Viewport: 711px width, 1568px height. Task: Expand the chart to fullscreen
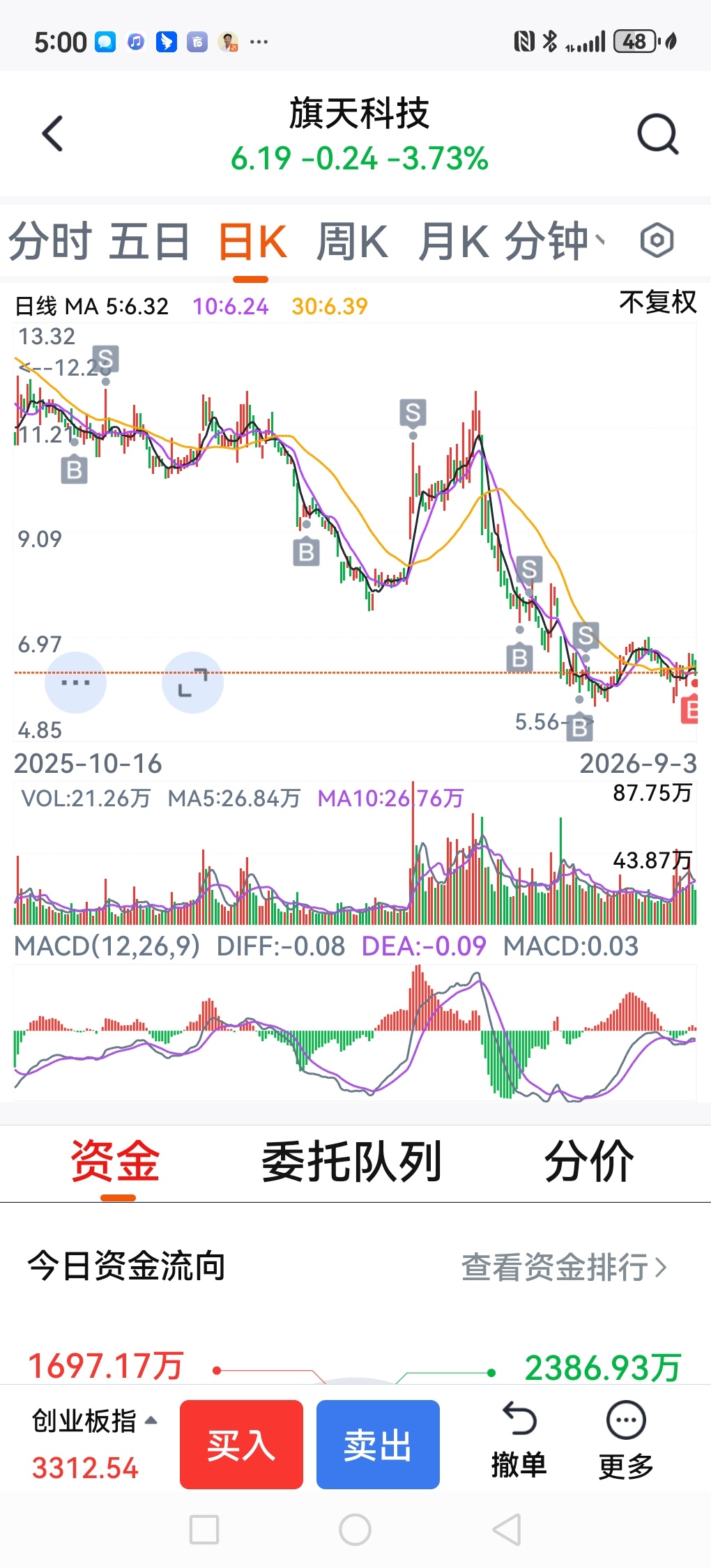pyautogui.click(x=192, y=682)
